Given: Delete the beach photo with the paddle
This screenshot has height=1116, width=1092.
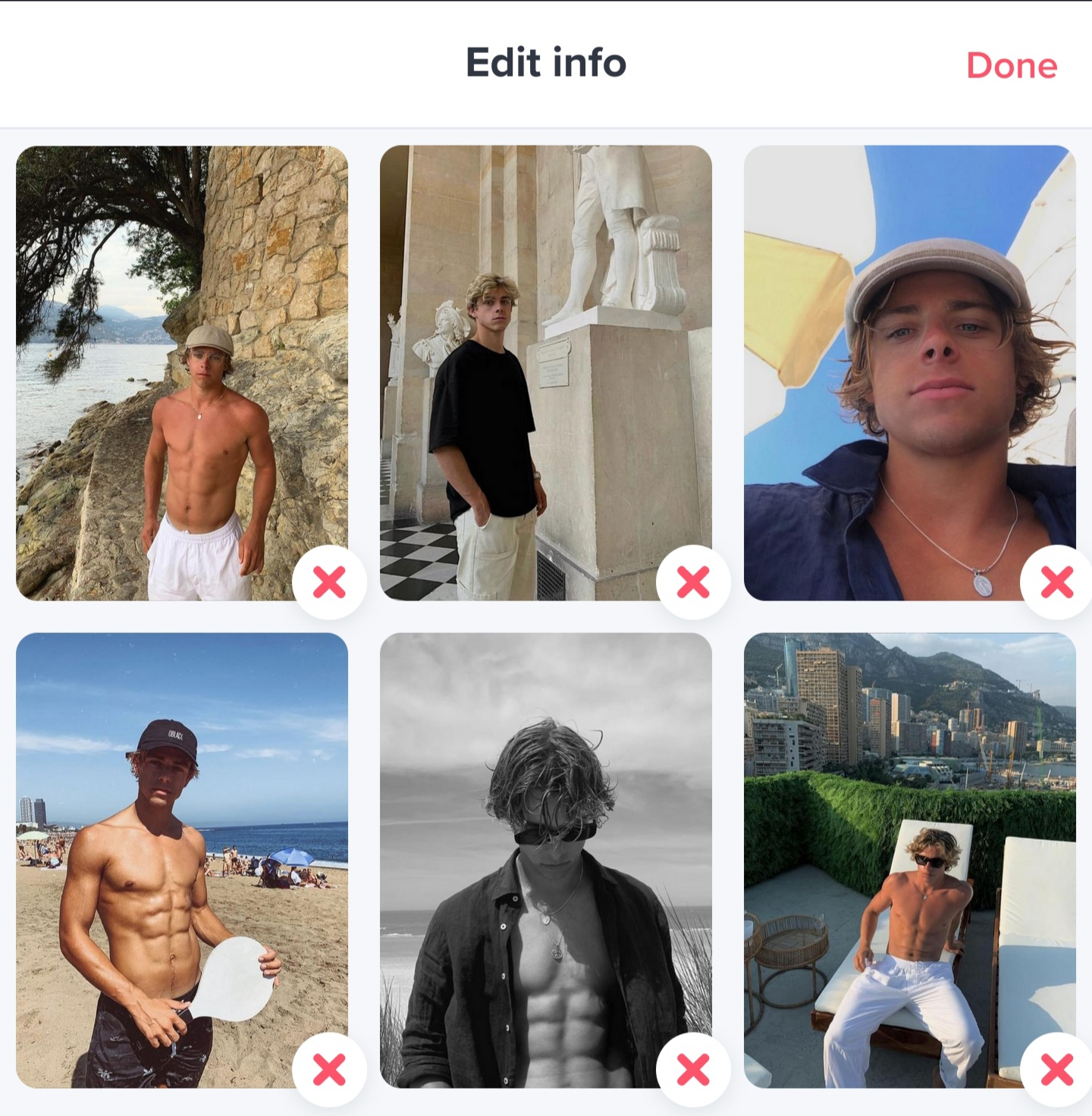Looking at the screenshot, I should (329, 1069).
